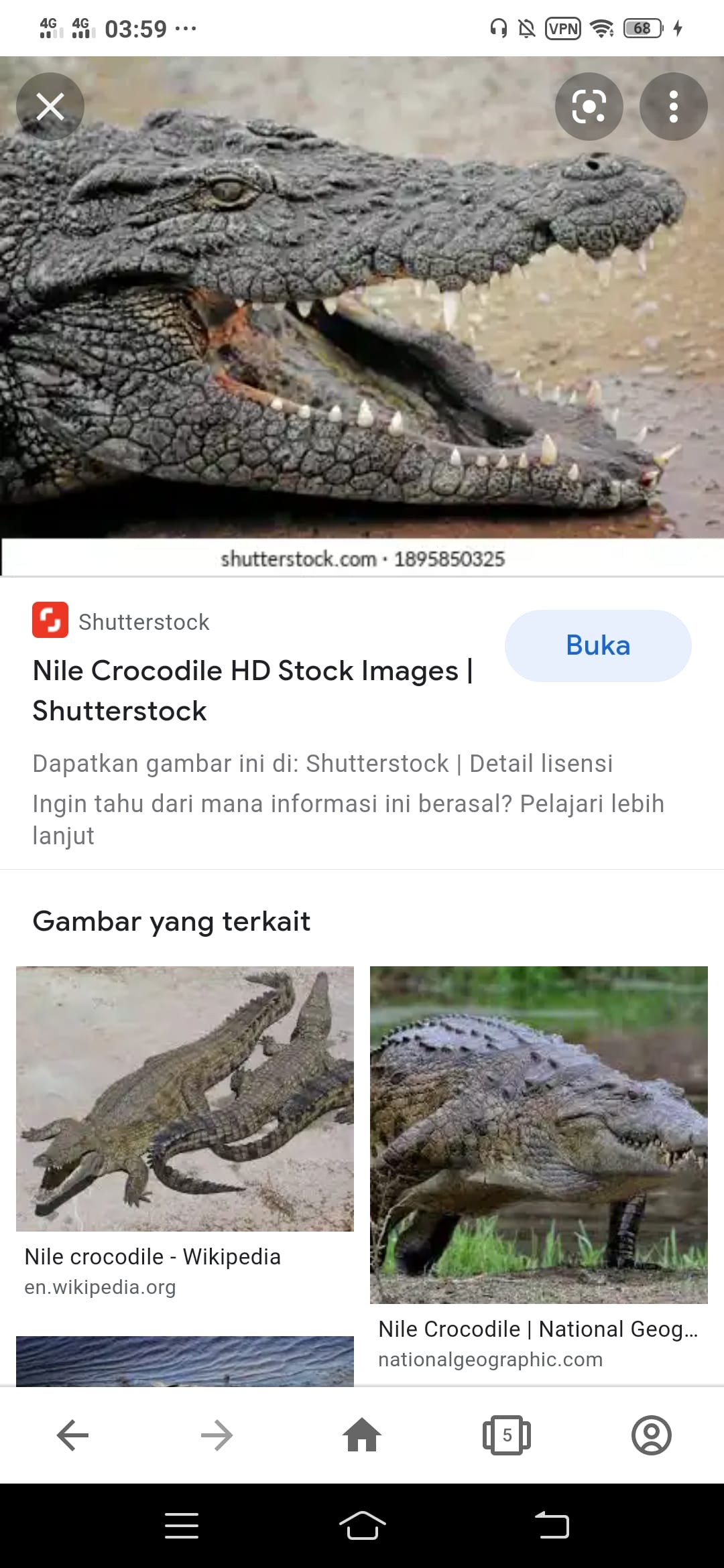This screenshot has width=724, height=1568.
Task: Open the browser account profile icon
Action: click(x=652, y=1435)
